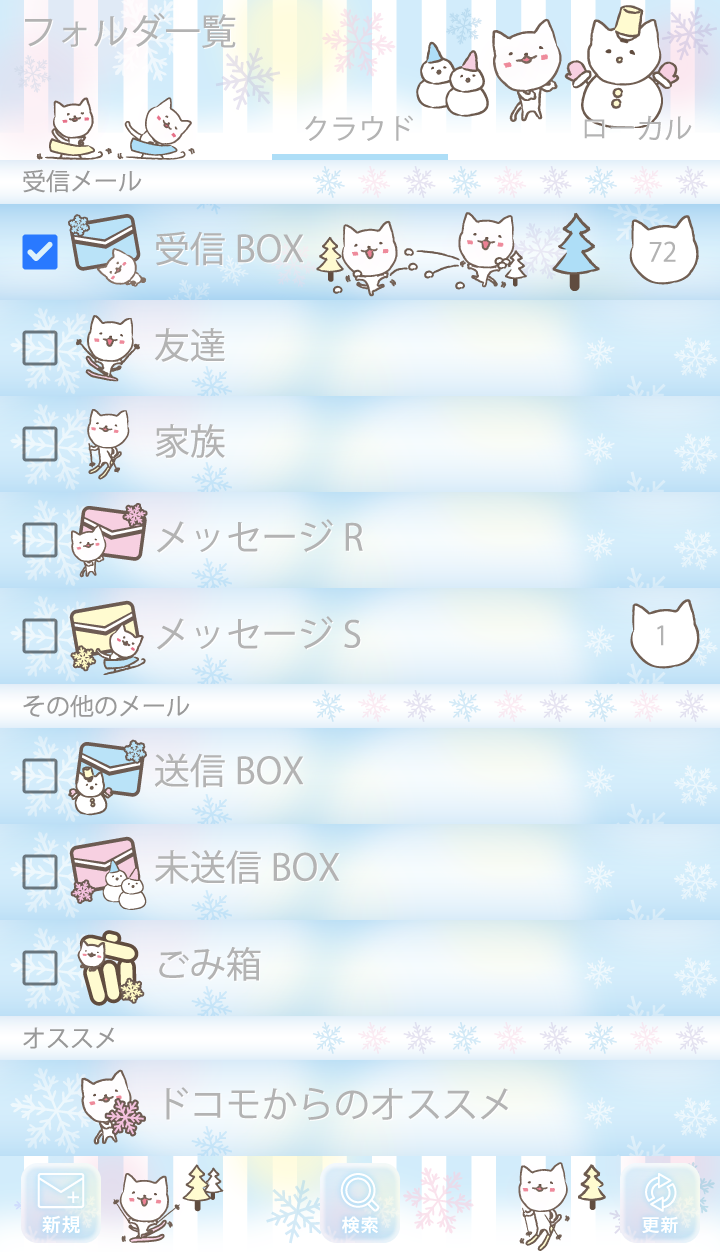720x1252 pixels.
Task: Select the メッセージ S checkbox
Action: pyautogui.click(x=40, y=636)
